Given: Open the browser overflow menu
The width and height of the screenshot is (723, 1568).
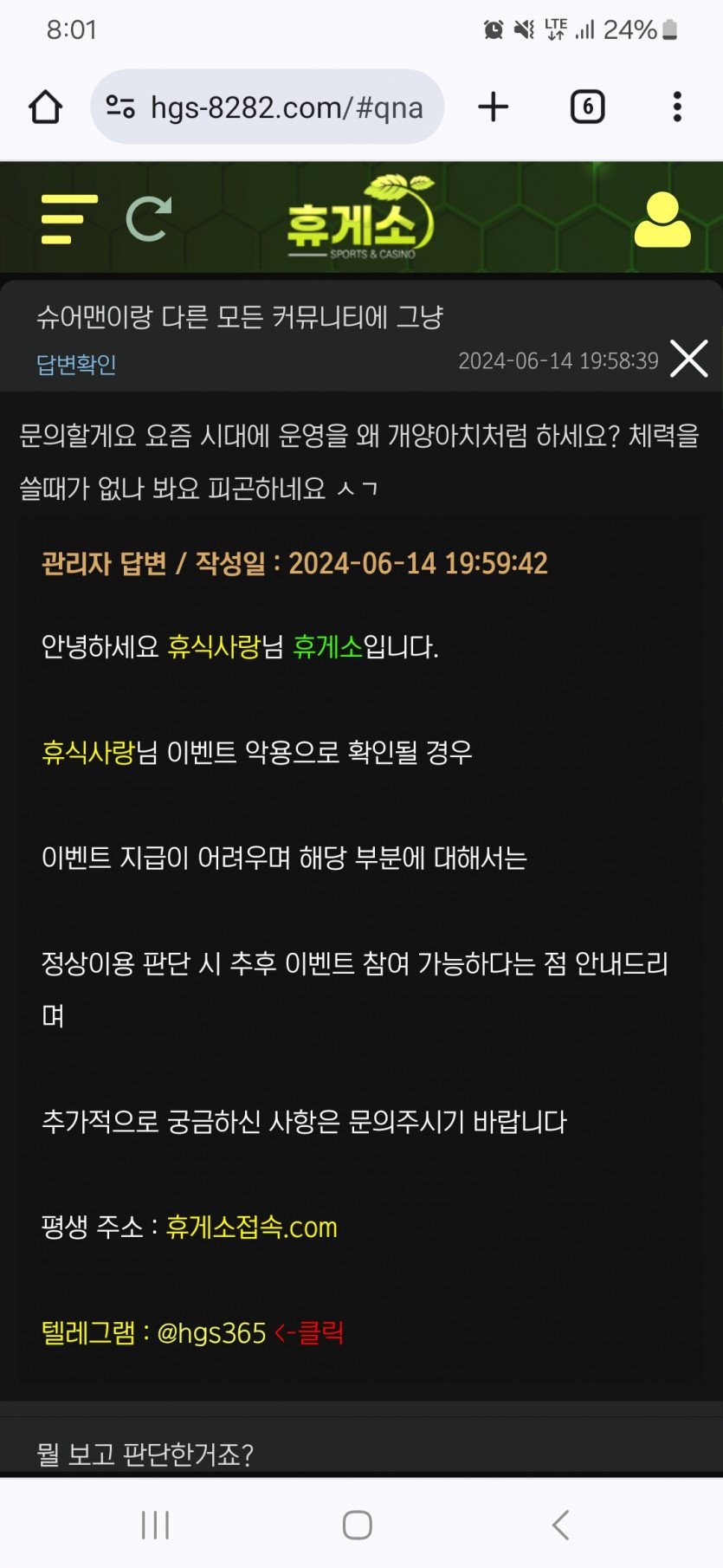Looking at the screenshot, I should [677, 107].
